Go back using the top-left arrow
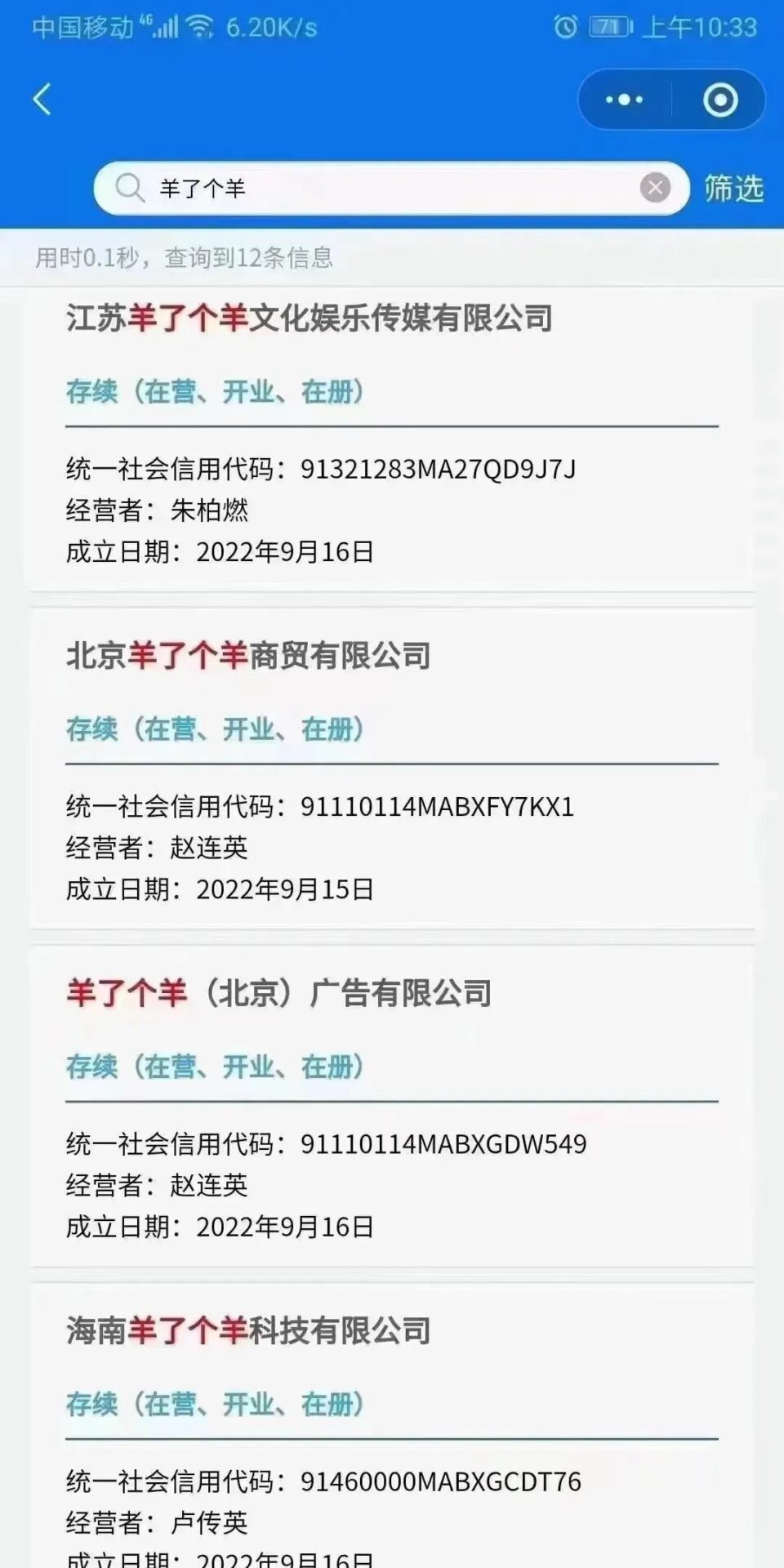Viewport: 784px width, 1568px height. (42, 100)
